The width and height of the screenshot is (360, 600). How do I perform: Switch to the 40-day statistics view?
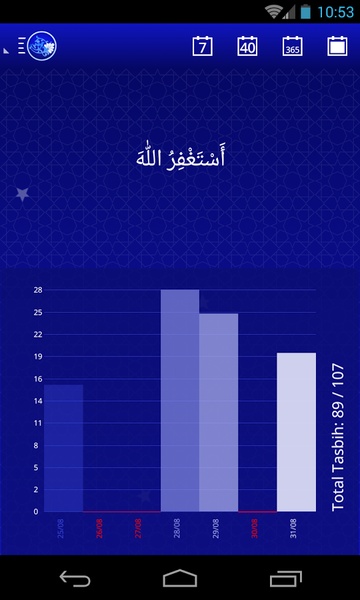247,46
